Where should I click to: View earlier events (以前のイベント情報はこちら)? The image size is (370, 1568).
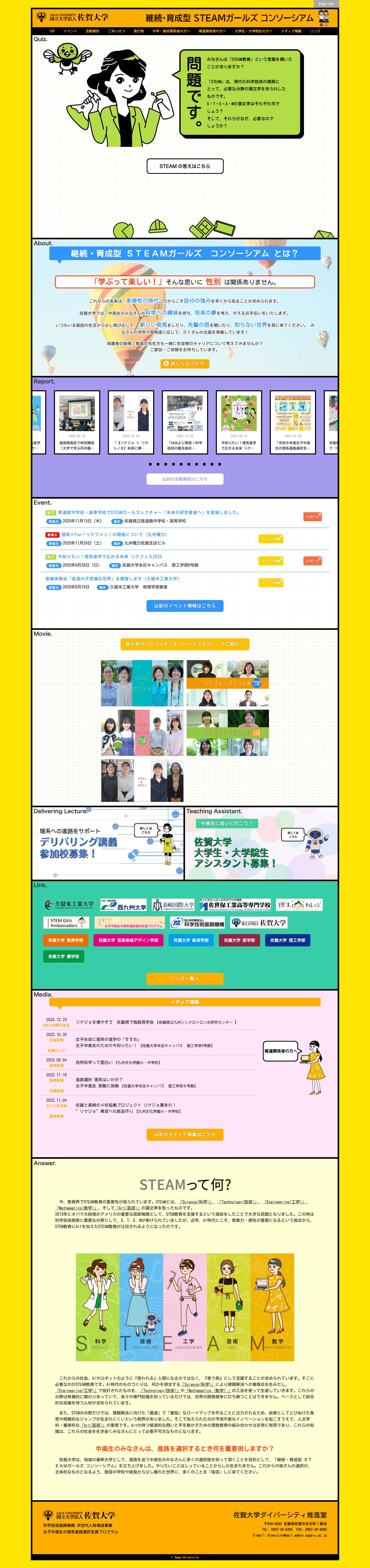click(x=185, y=606)
